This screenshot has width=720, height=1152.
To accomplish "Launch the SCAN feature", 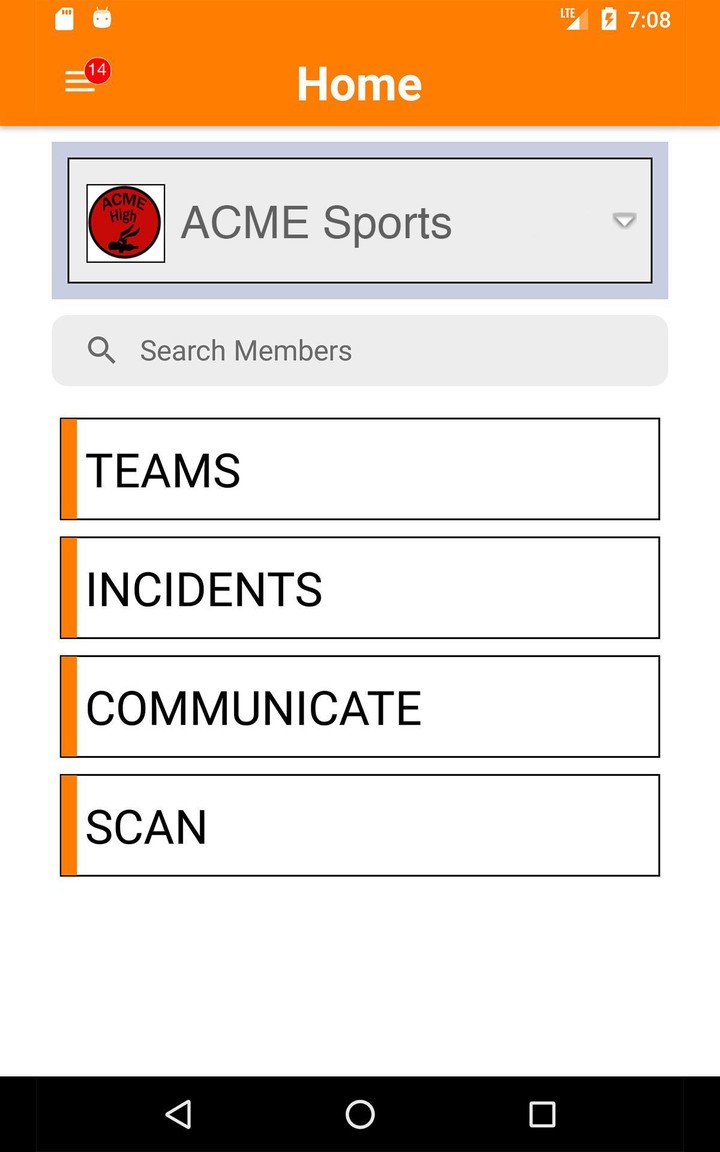I will click(360, 824).
